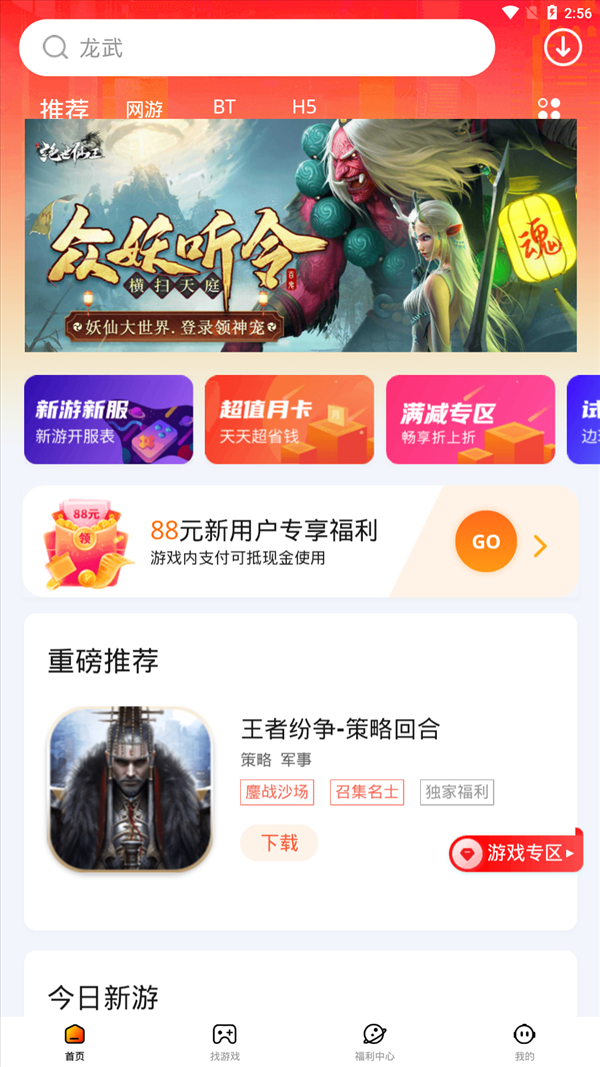Tap the 龙武 search box
The image size is (600, 1067).
tap(256, 48)
